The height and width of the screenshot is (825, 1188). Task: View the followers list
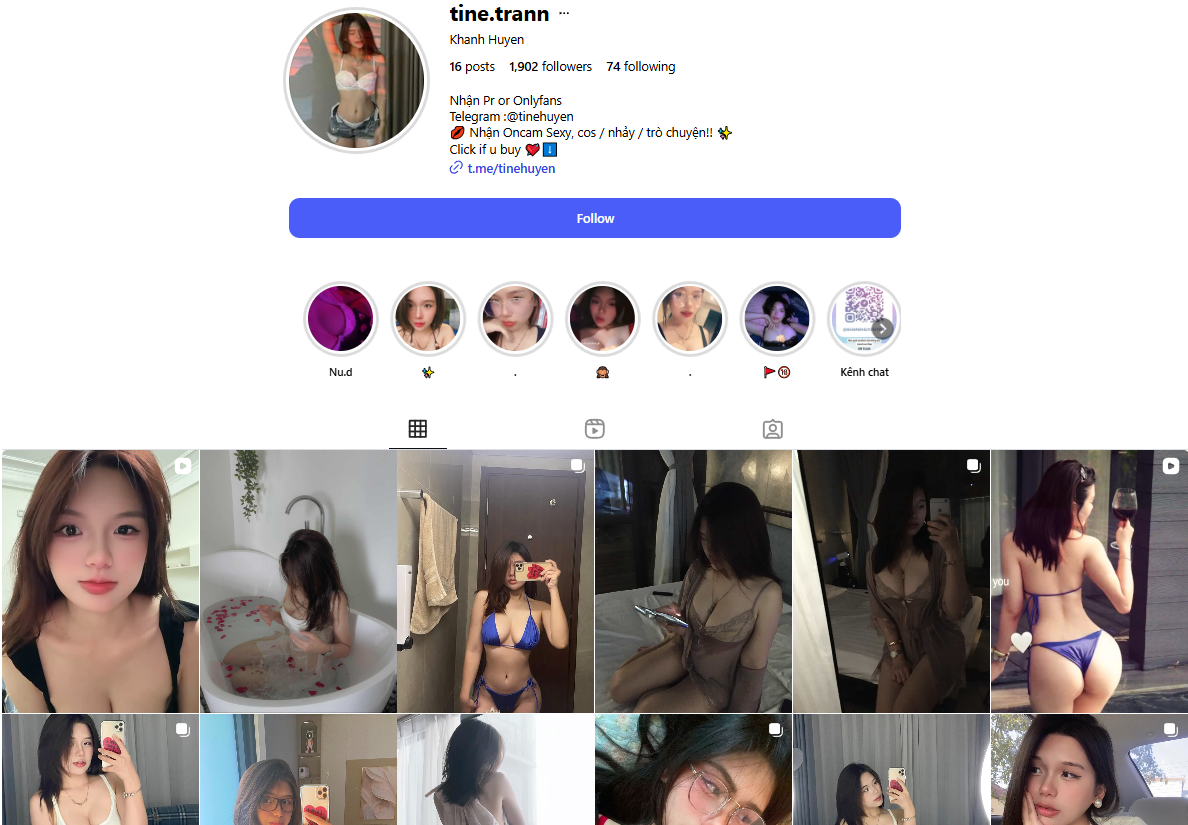click(550, 67)
